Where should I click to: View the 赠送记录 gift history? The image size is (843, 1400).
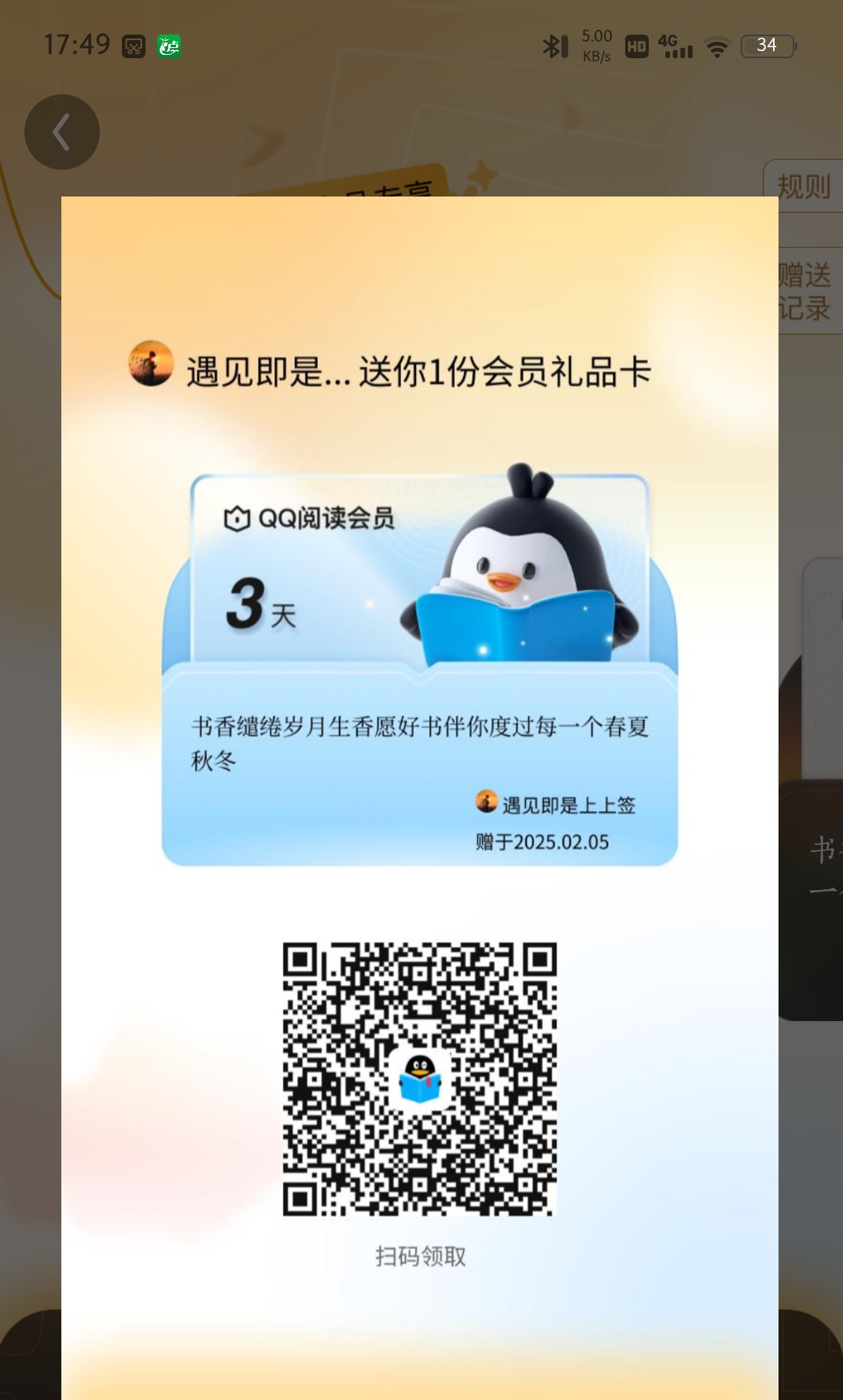tap(806, 292)
